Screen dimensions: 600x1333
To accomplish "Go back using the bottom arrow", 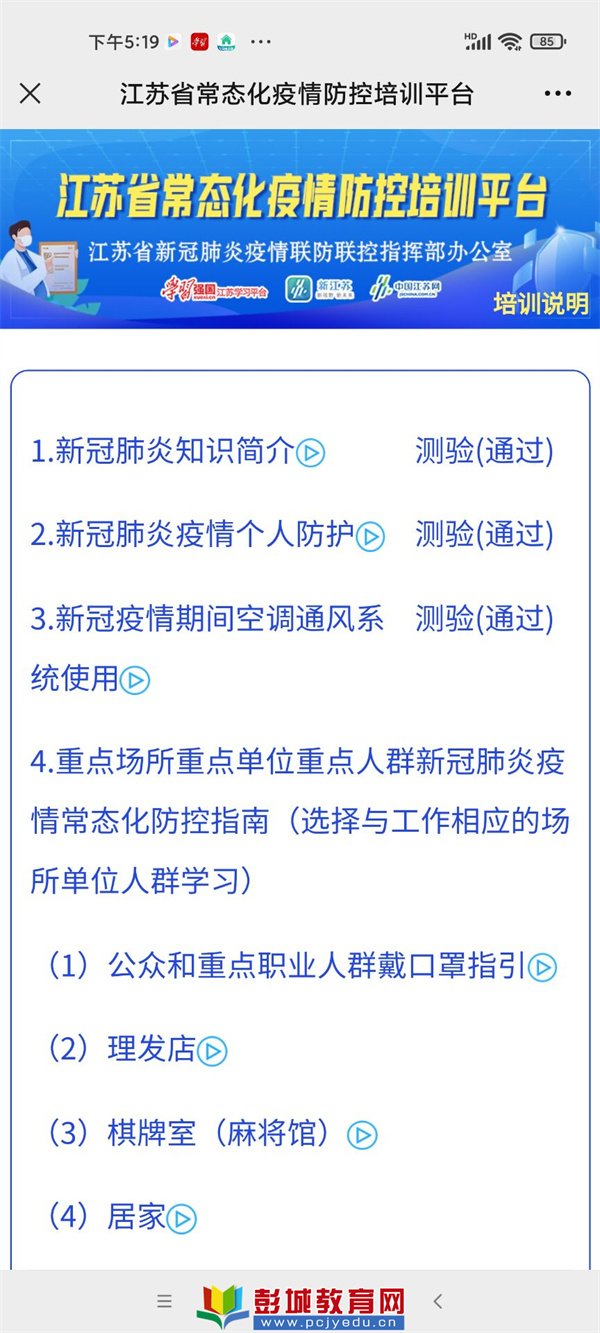I will 437,1301.
